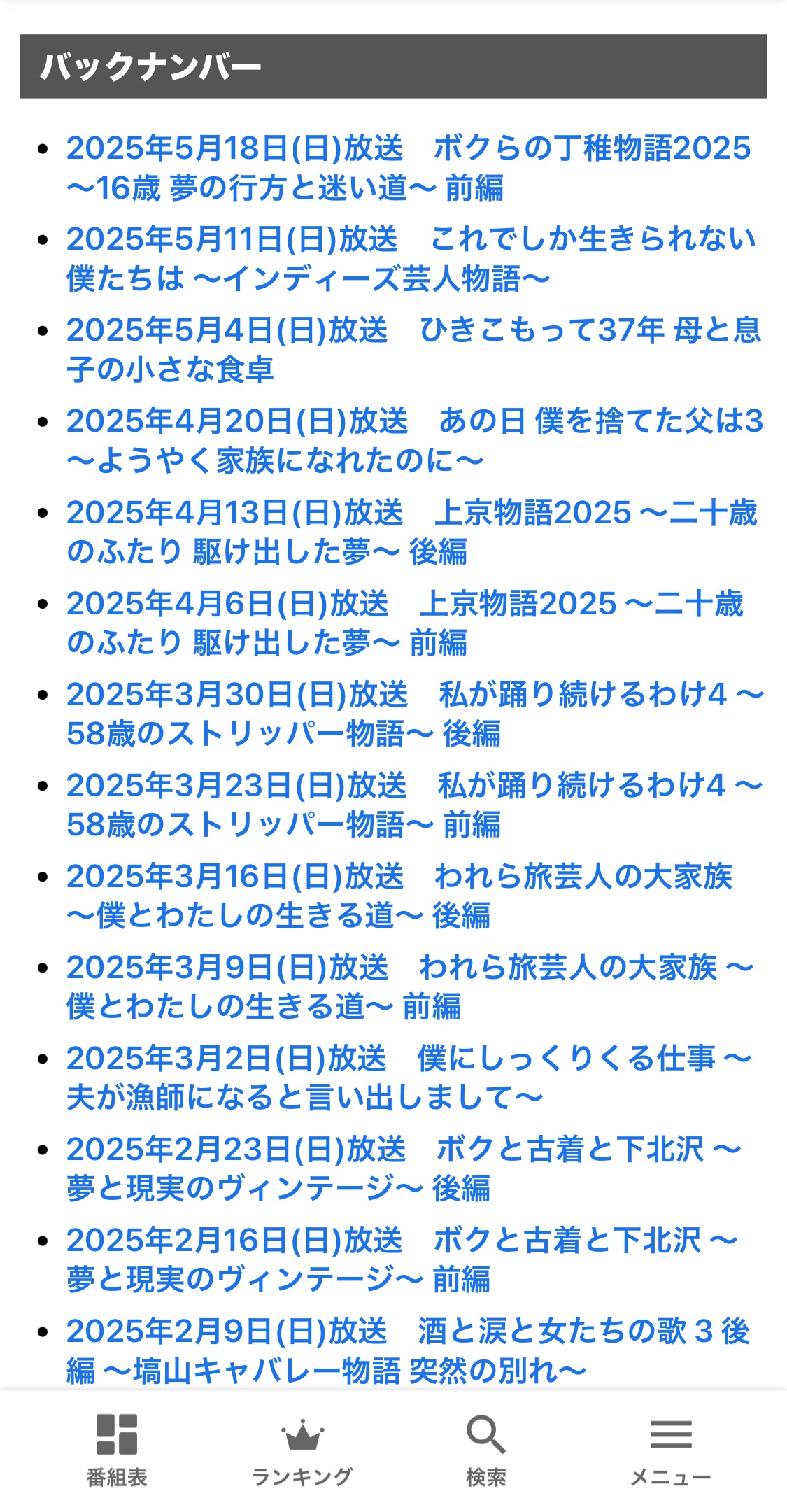Open the メニュー hamburger menu
The image size is (787, 1512).
click(x=671, y=1450)
